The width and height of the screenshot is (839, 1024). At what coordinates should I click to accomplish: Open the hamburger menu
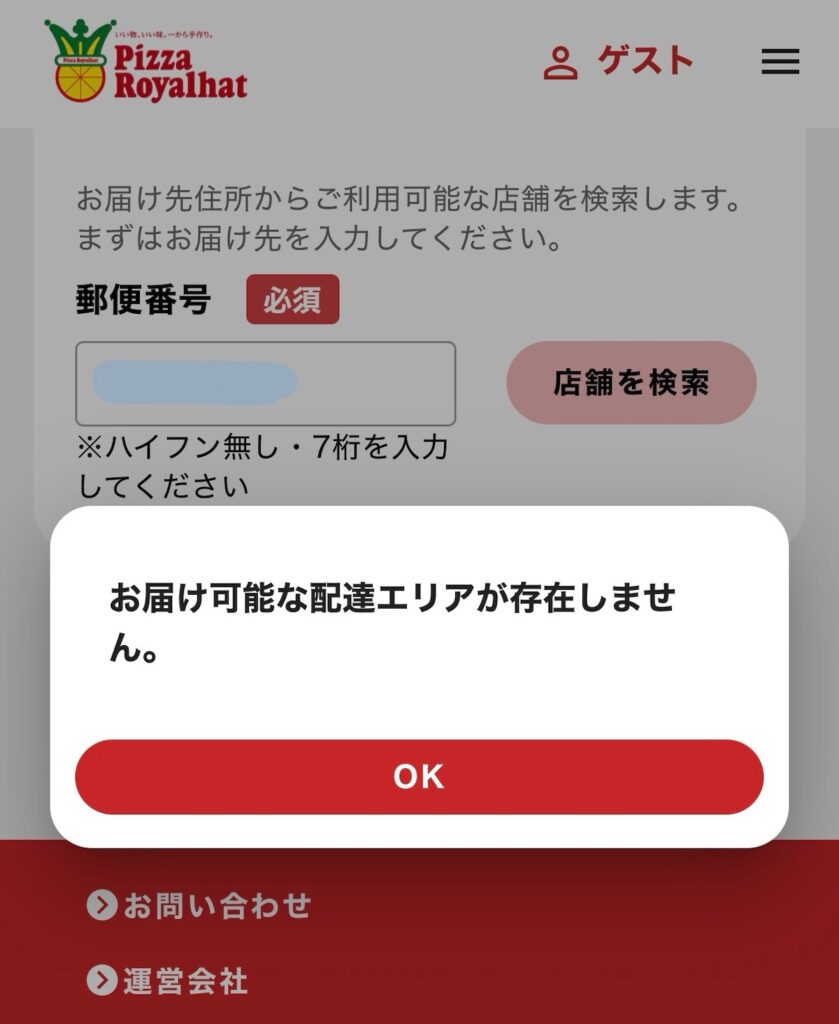click(x=780, y=62)
